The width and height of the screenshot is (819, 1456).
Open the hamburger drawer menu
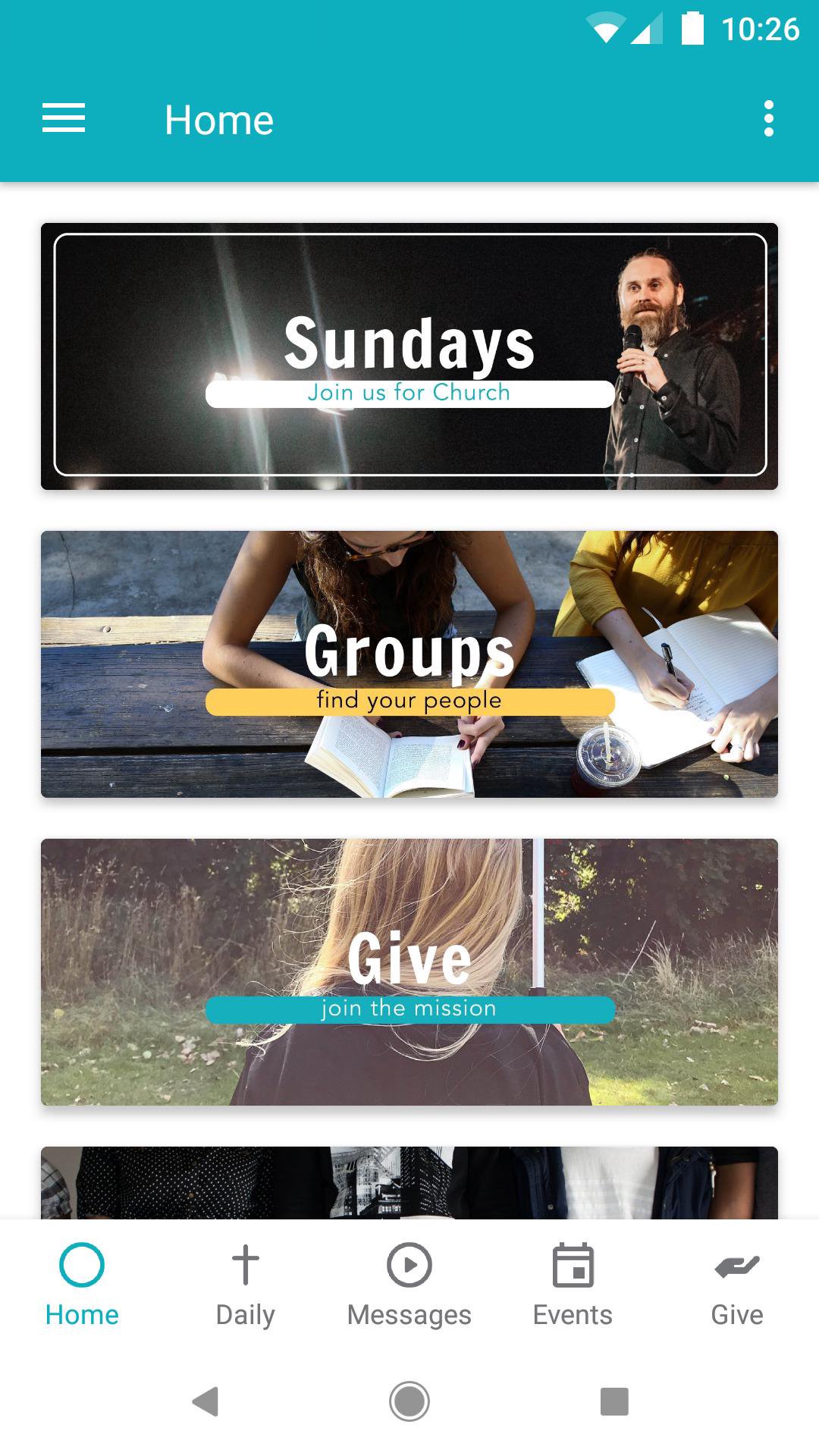click(64, 119)
